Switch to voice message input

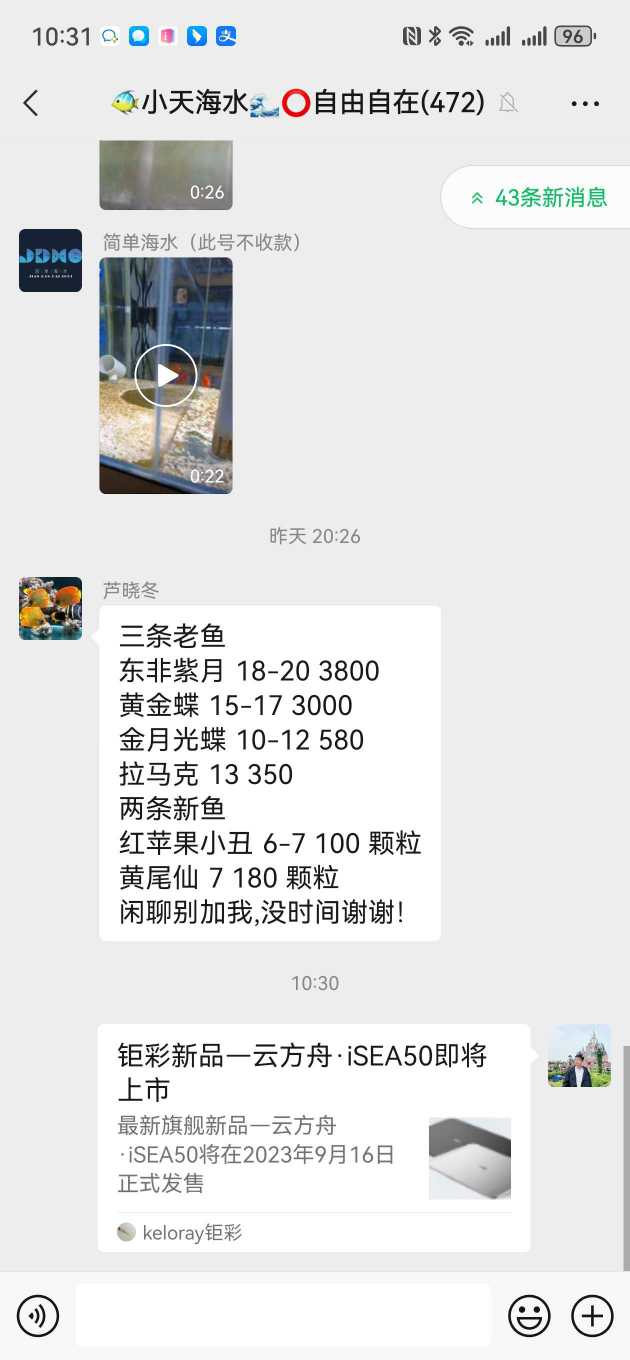click(x=38, y=1316)
